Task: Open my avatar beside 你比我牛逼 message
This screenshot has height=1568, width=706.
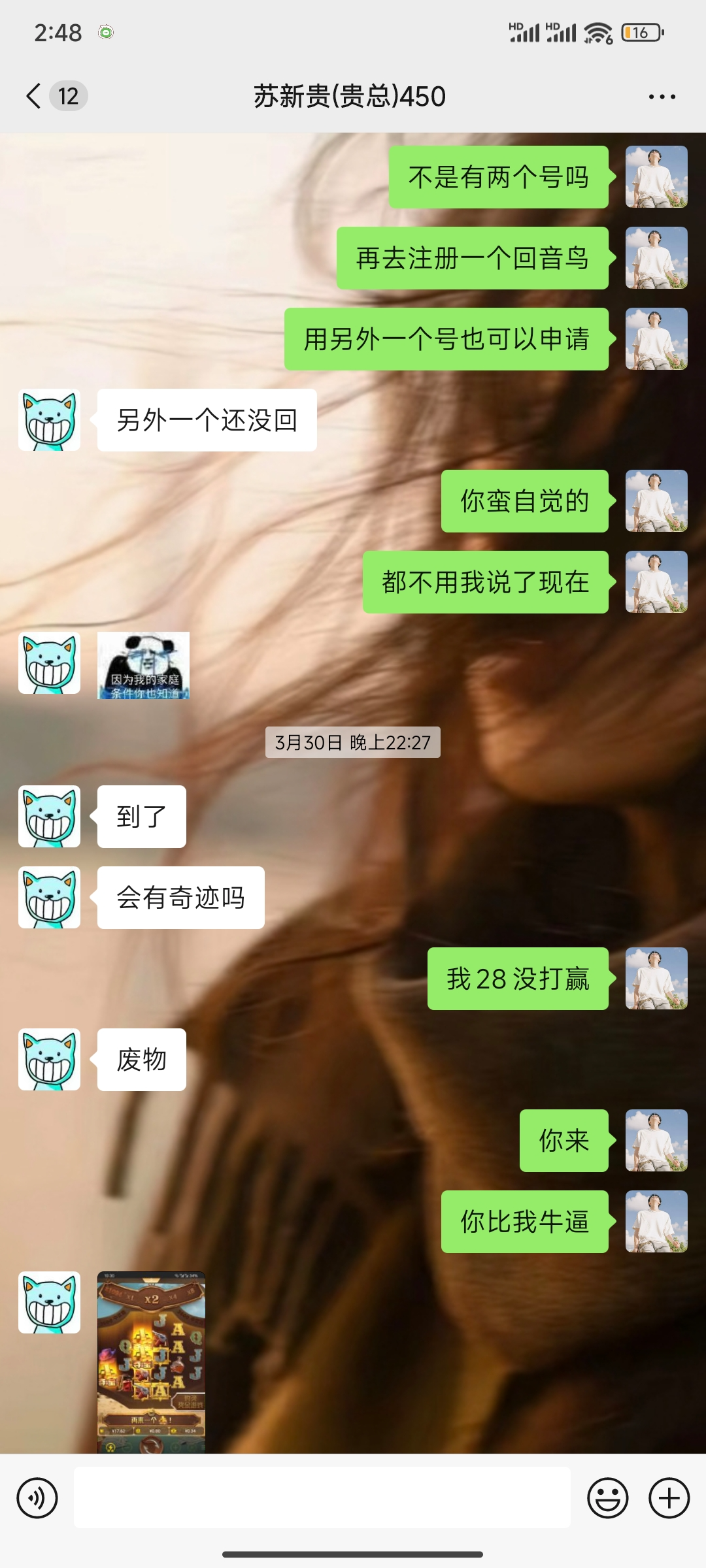Action: click(656, 1221)
